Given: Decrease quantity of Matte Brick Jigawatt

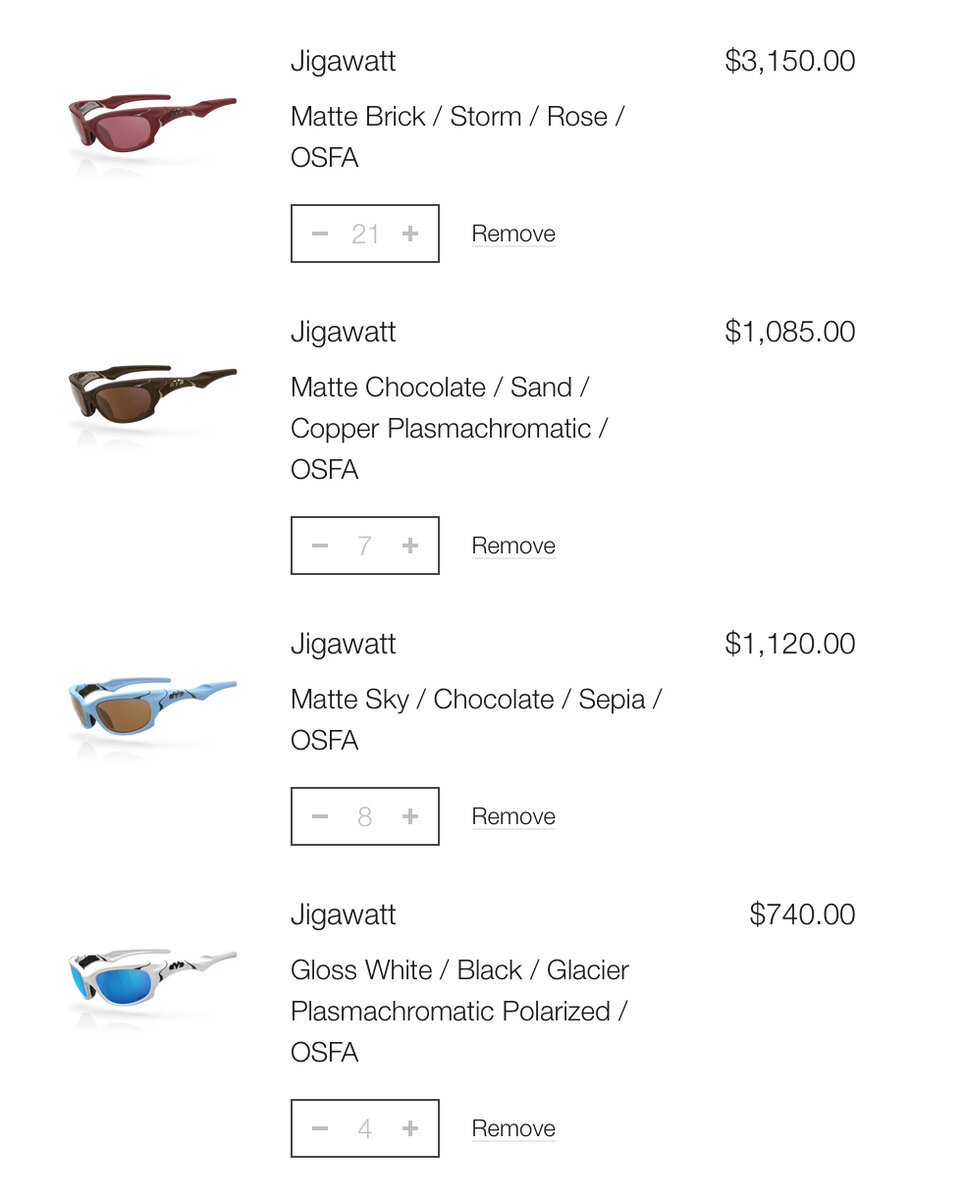Looking at the screenshot, I should coord(320,234).
